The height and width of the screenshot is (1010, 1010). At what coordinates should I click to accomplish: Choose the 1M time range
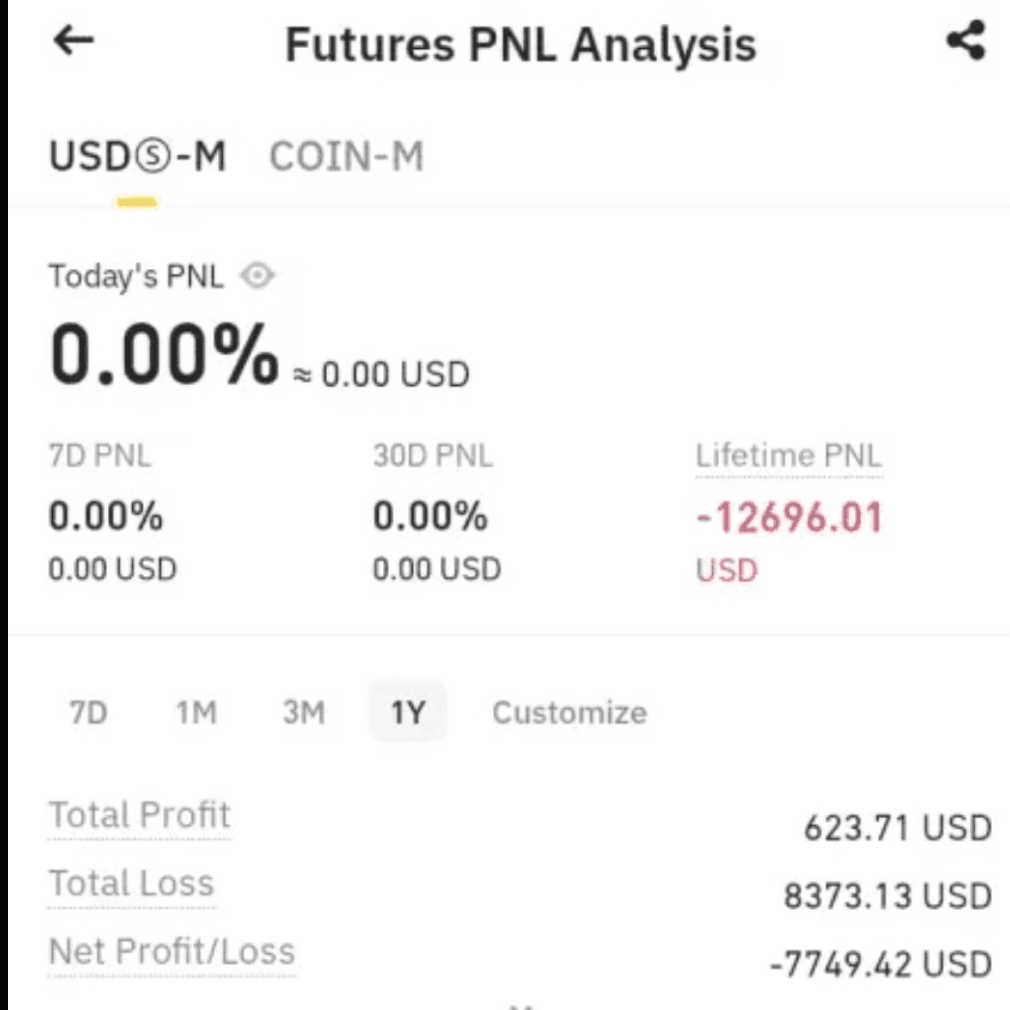click(196, 712)
